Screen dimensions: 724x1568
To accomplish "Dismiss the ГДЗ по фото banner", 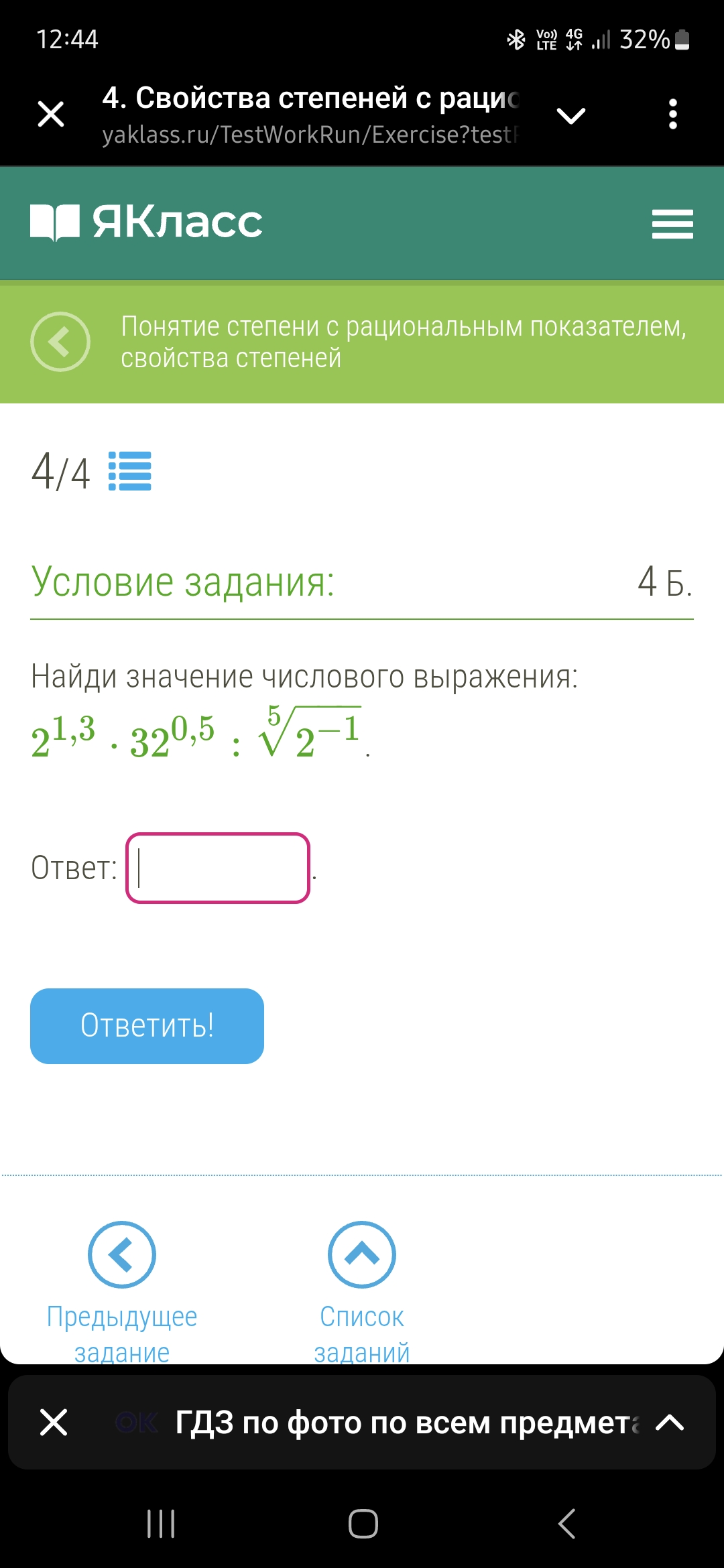I will (54, 1422).
